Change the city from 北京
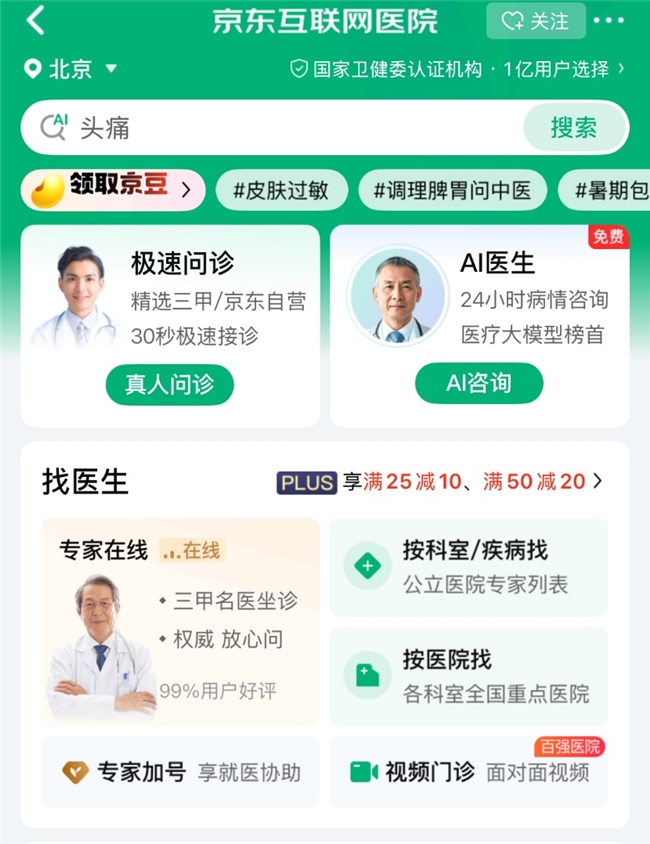Viewport: 650px width, 844px height. click(70, 69)
